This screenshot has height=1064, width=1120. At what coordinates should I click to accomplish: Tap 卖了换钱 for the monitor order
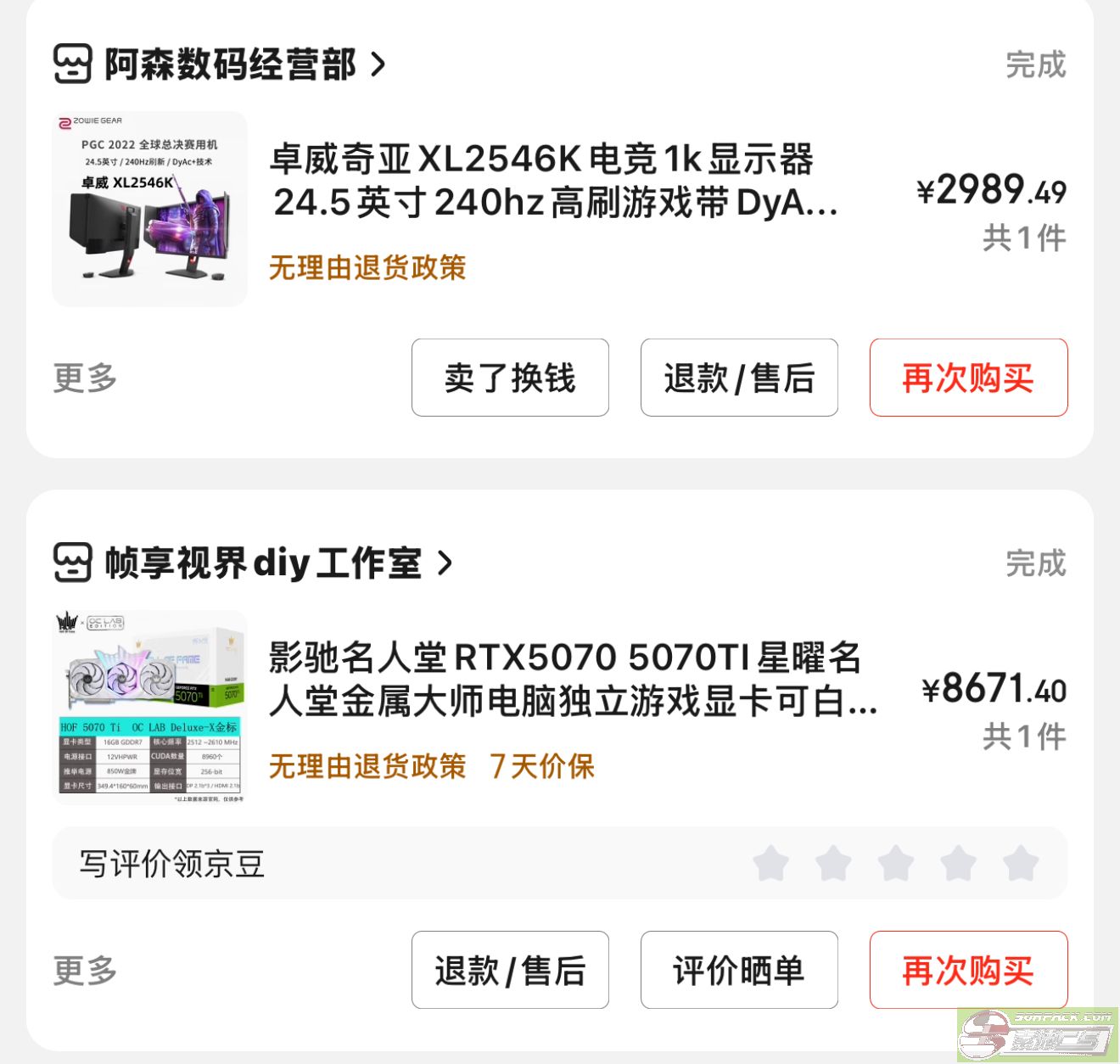(x=510, y=378)
